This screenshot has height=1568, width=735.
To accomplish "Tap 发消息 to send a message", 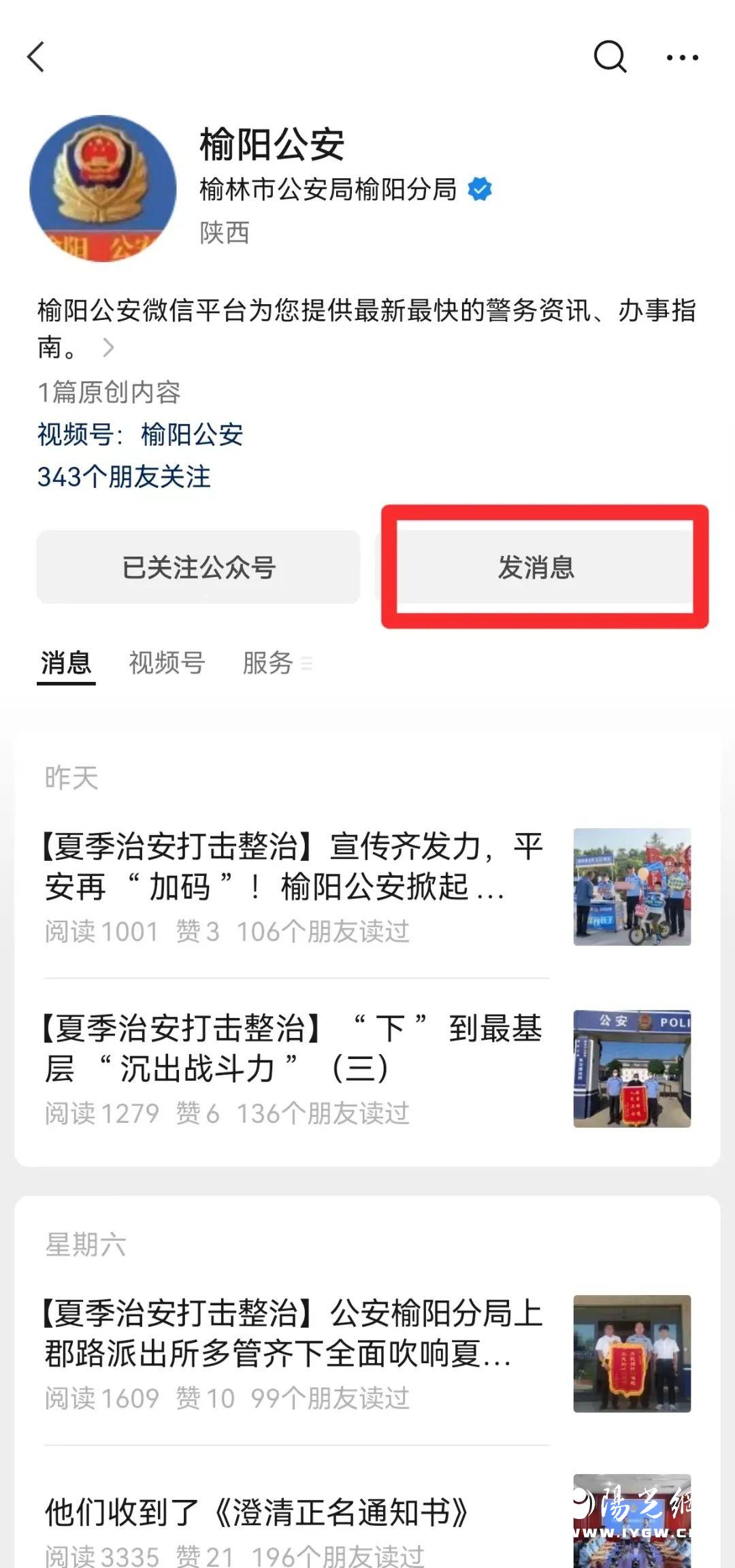I will click(x=537, y=567).
